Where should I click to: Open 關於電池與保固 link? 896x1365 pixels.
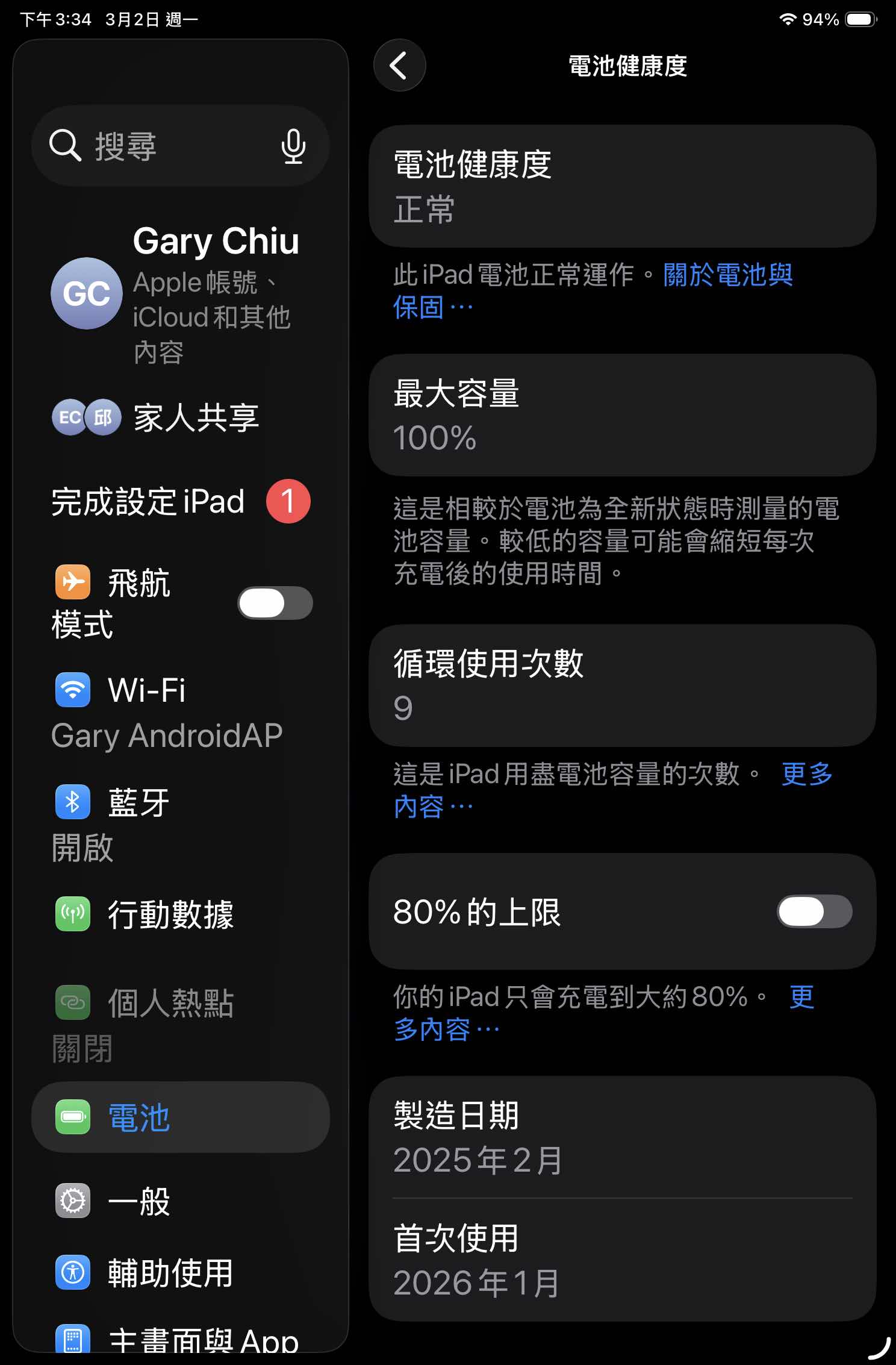(x=727, y=275)
